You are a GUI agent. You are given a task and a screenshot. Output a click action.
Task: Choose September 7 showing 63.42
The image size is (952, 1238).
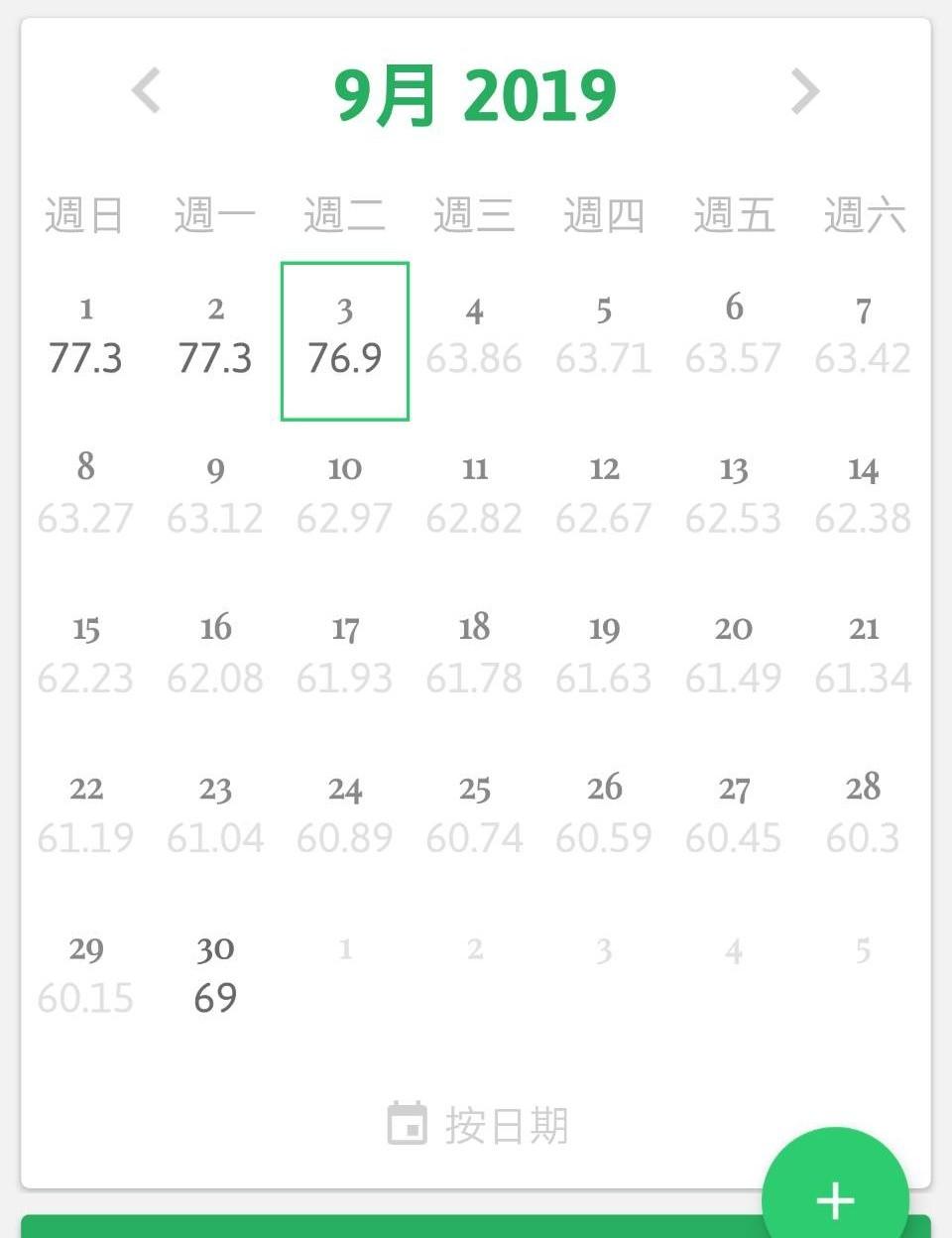point(863,337)
